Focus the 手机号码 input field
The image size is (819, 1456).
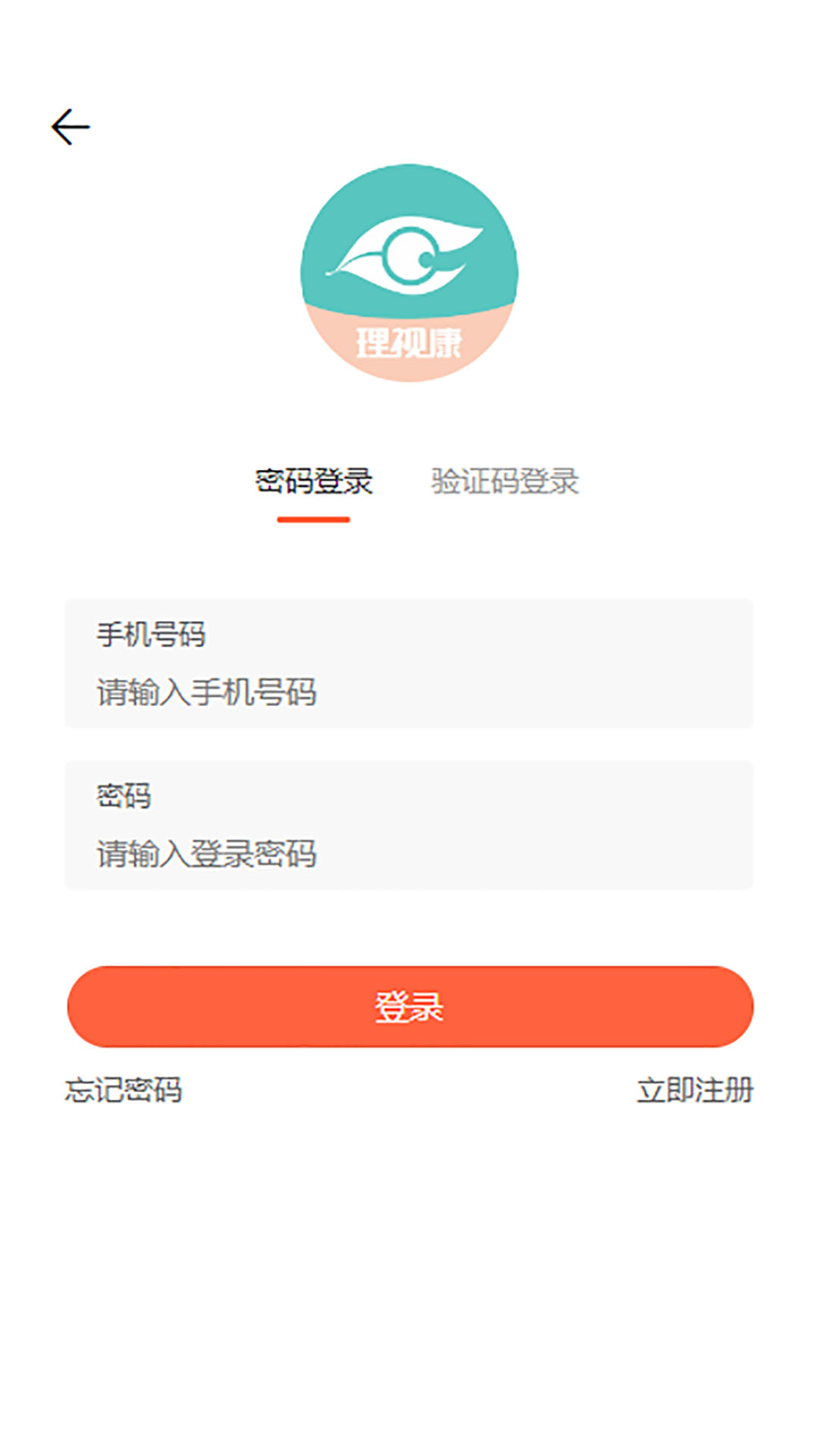click(x=409, y=664)
